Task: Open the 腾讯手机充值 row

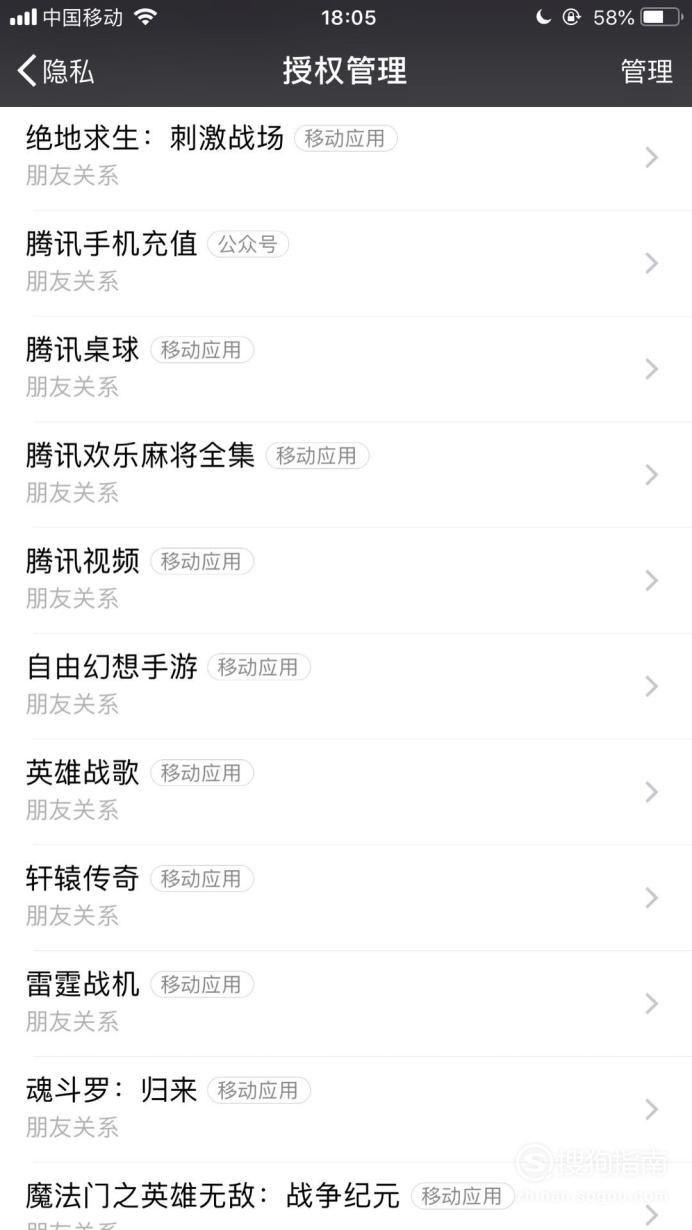Action: (x=346, y=263)
